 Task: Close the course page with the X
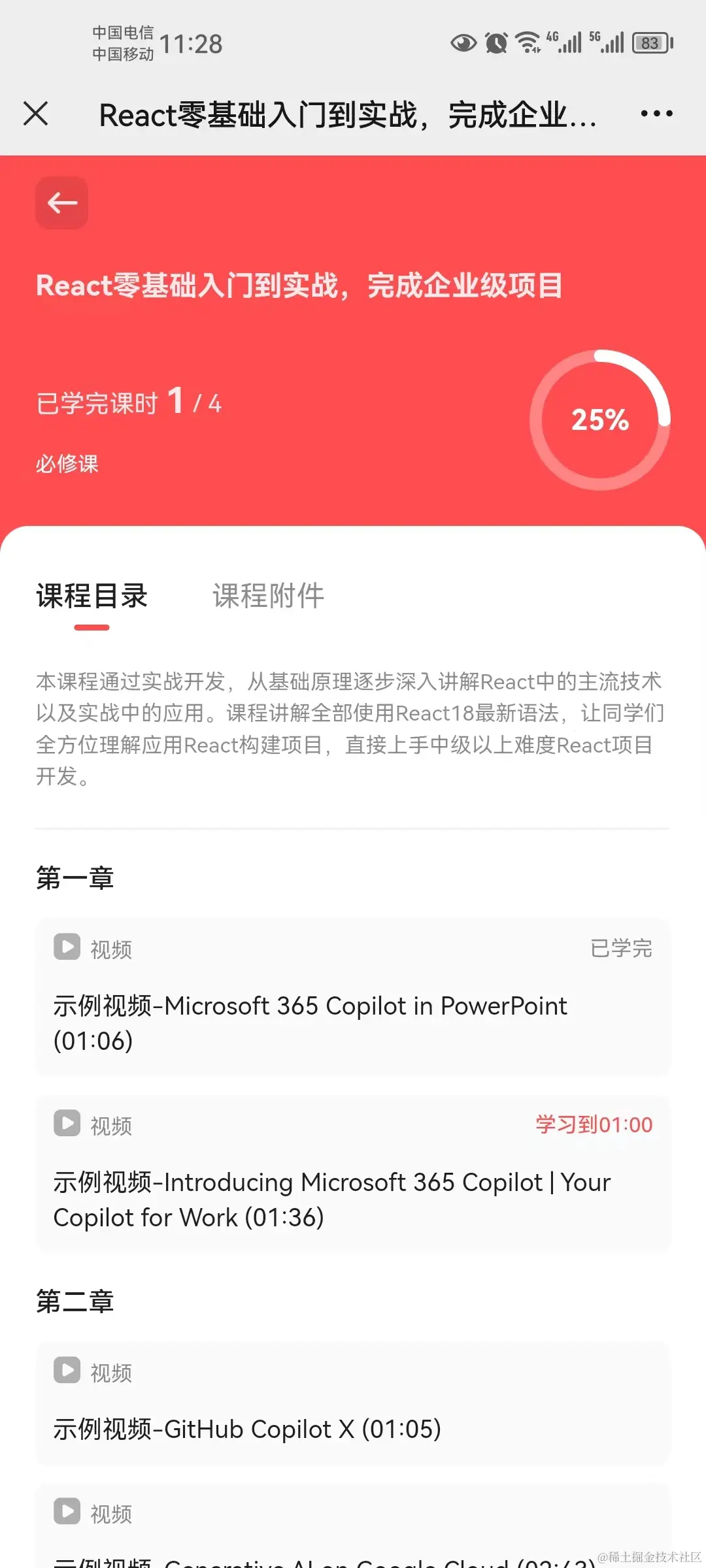(36, 113)
